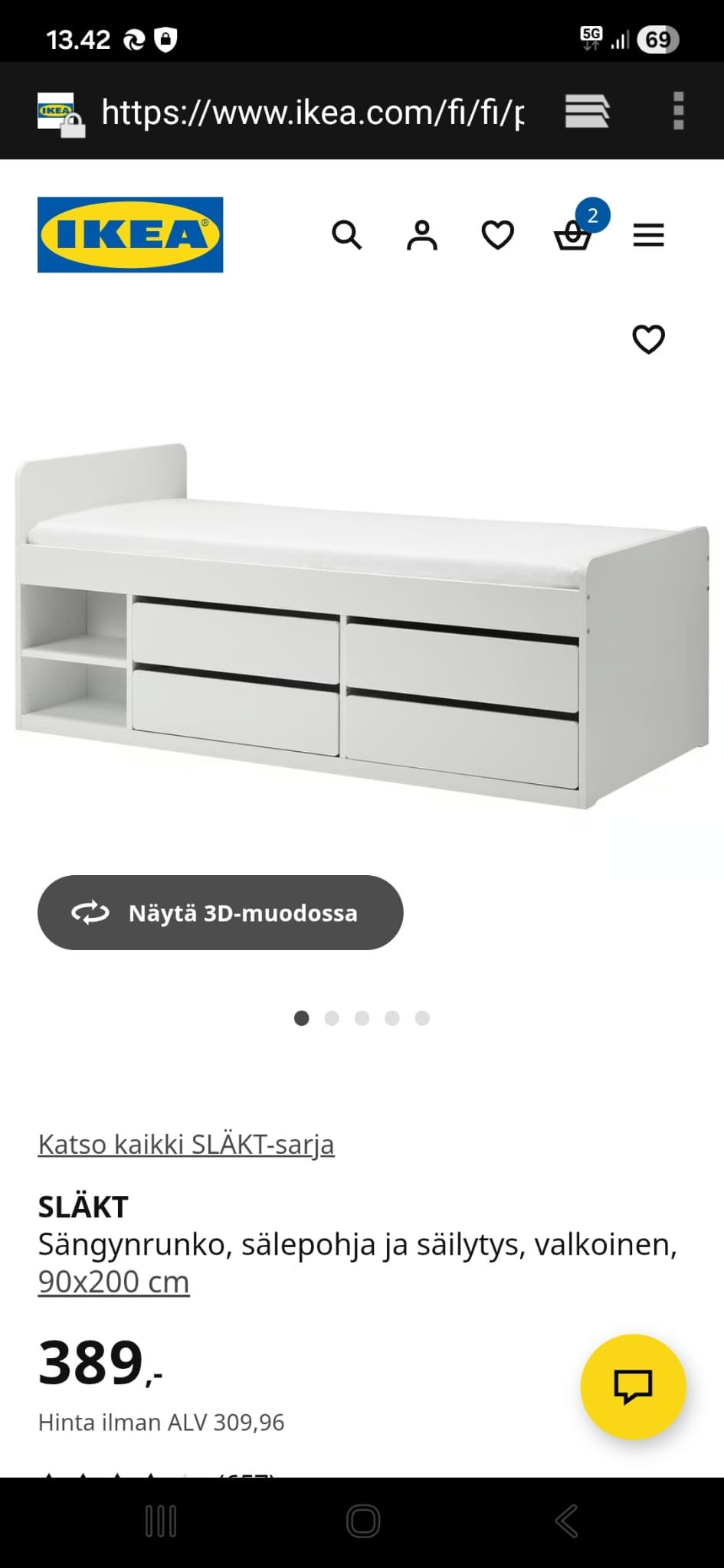Toggle the product favorite heart
Image resolution: width=724 pixels, height=1568 pixels.
649,339
